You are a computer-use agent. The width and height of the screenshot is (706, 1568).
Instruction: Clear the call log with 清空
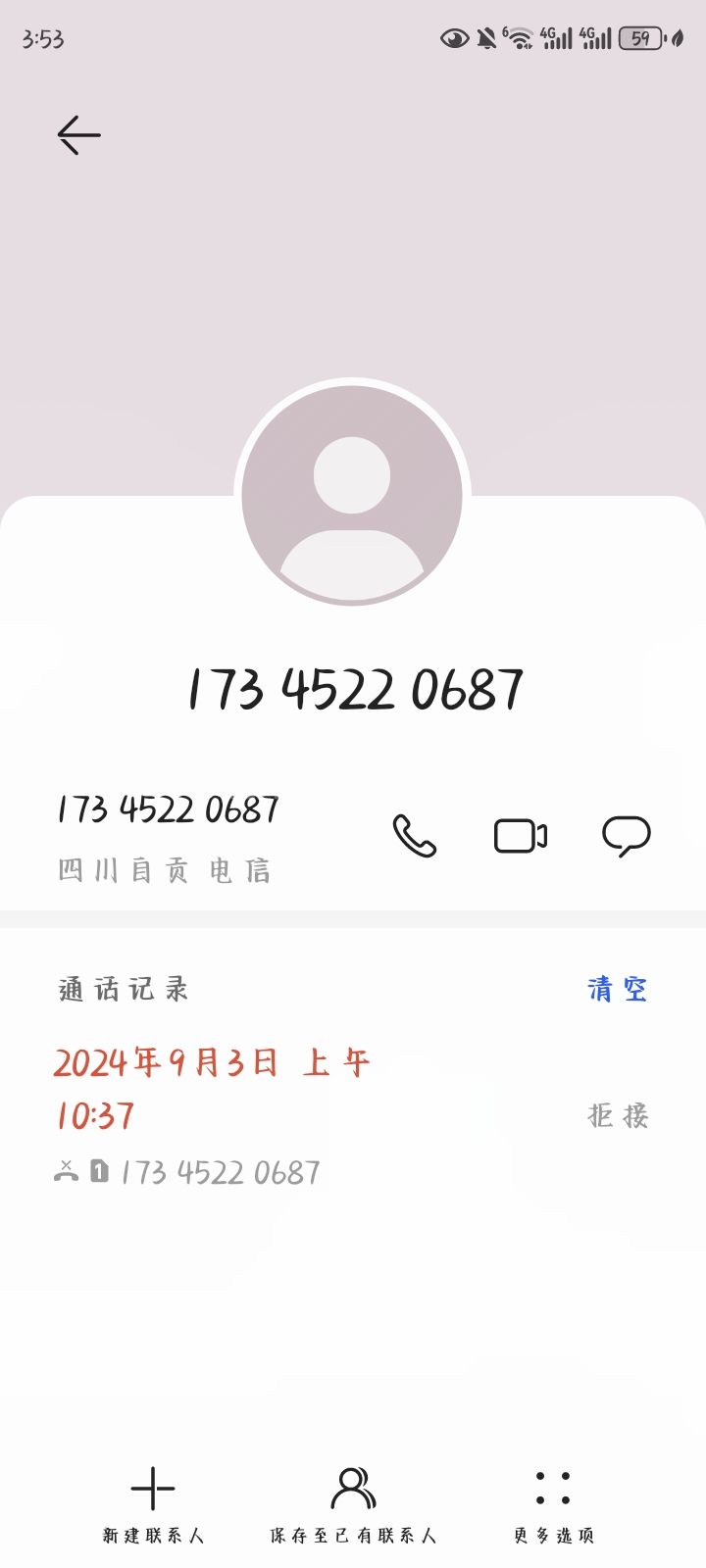(x=618, y=989)
